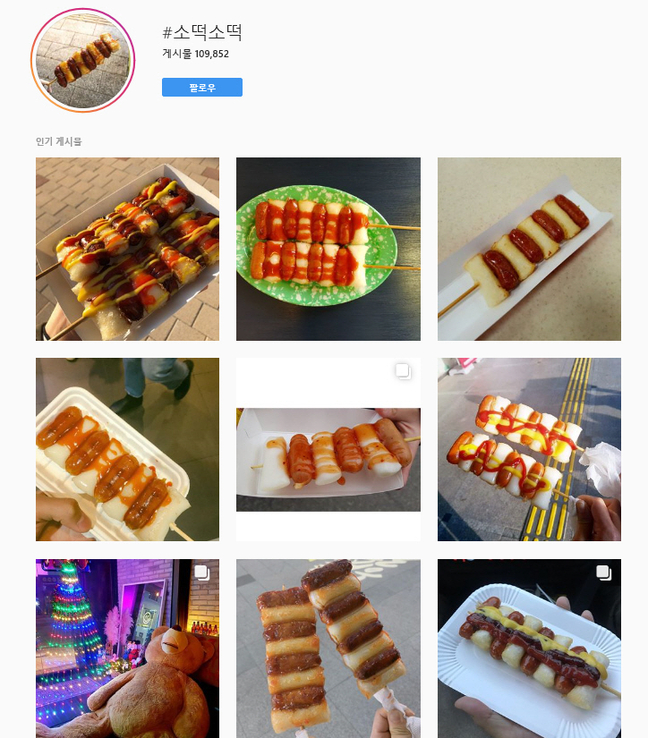Open the post with mustard-drizzled skewers in a box
Screen dimensions: 648x738
(x=127, y=249)
